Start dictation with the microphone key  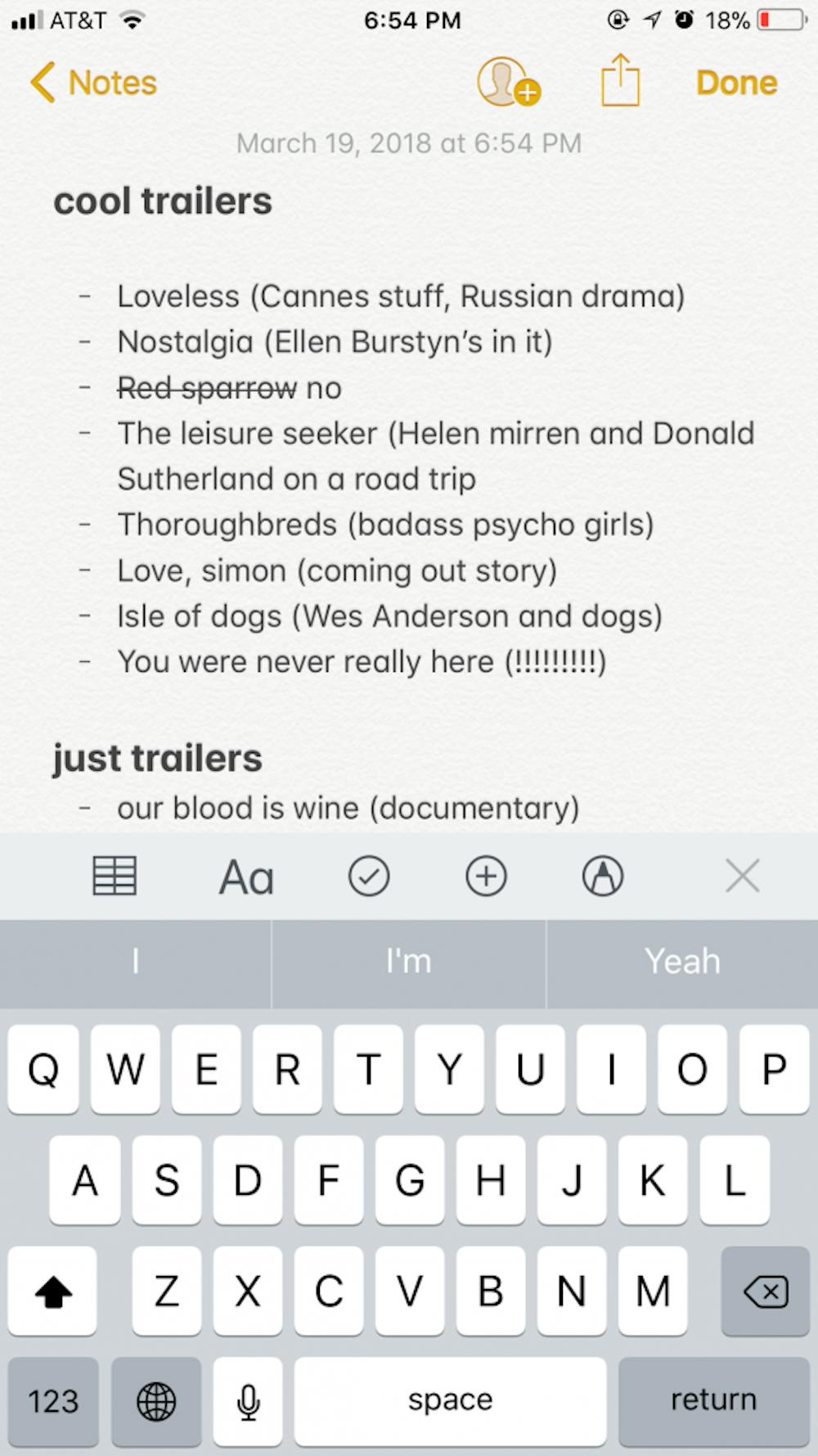click(x=248, y=1401)
